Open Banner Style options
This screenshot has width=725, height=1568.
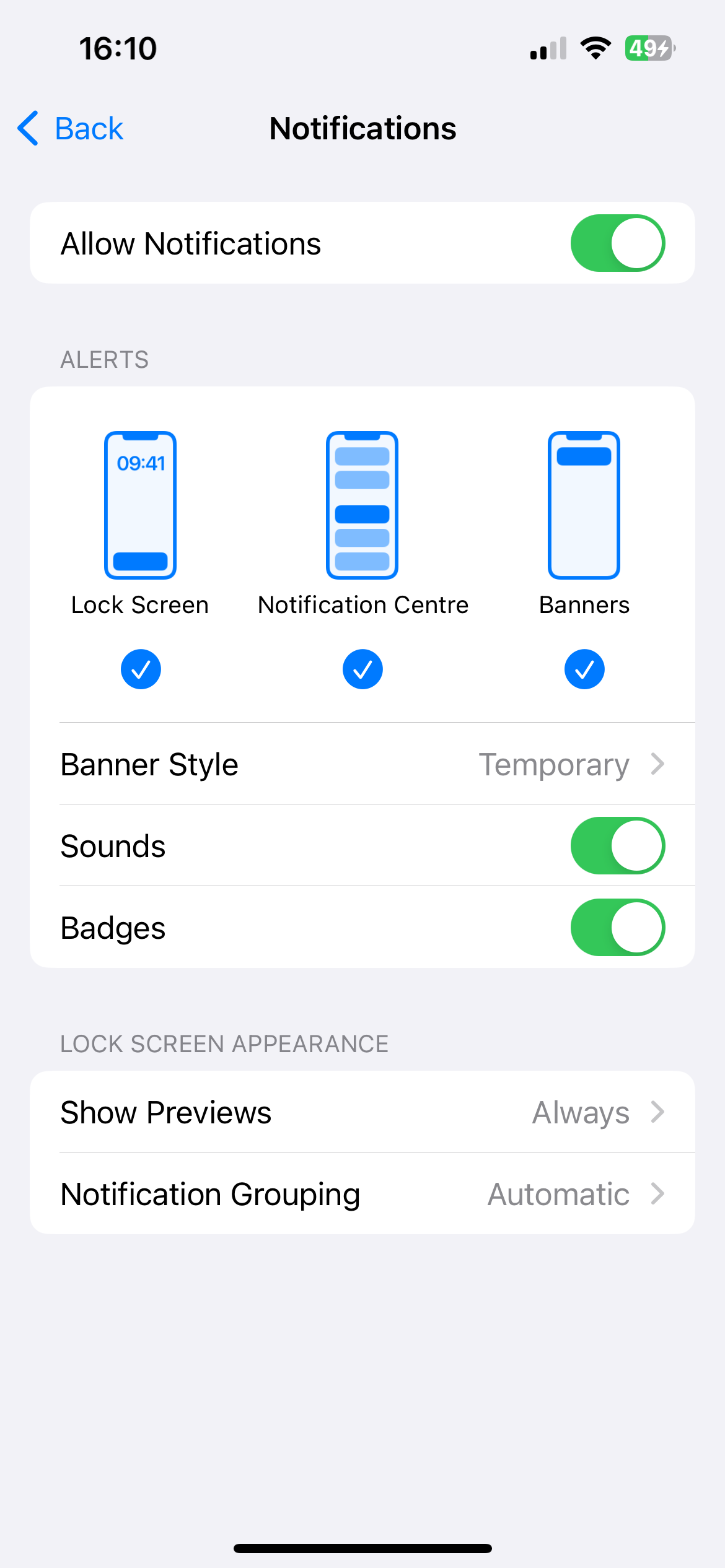[x=362, y=764]
